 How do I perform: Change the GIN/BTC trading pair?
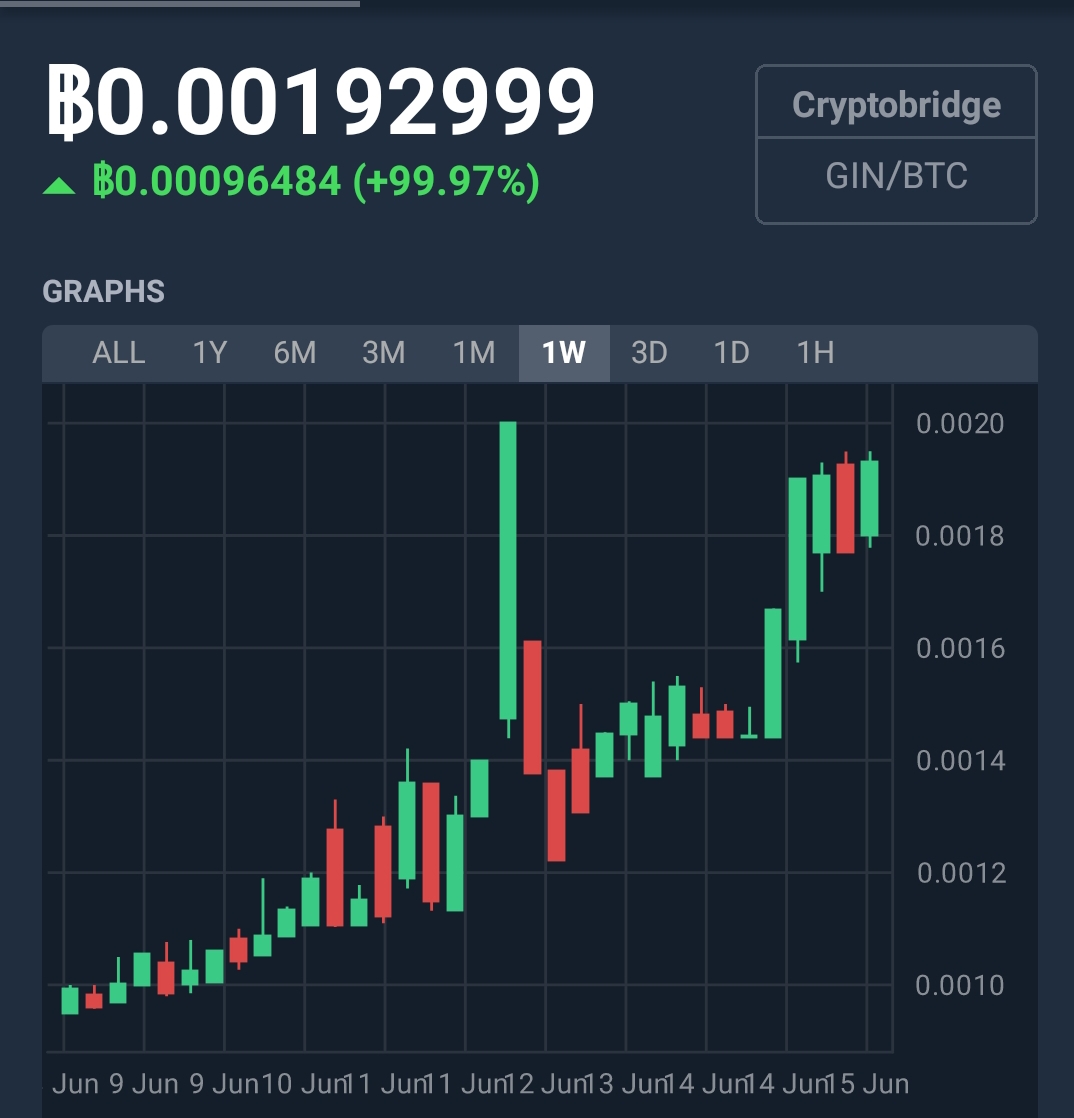point(896,177)
